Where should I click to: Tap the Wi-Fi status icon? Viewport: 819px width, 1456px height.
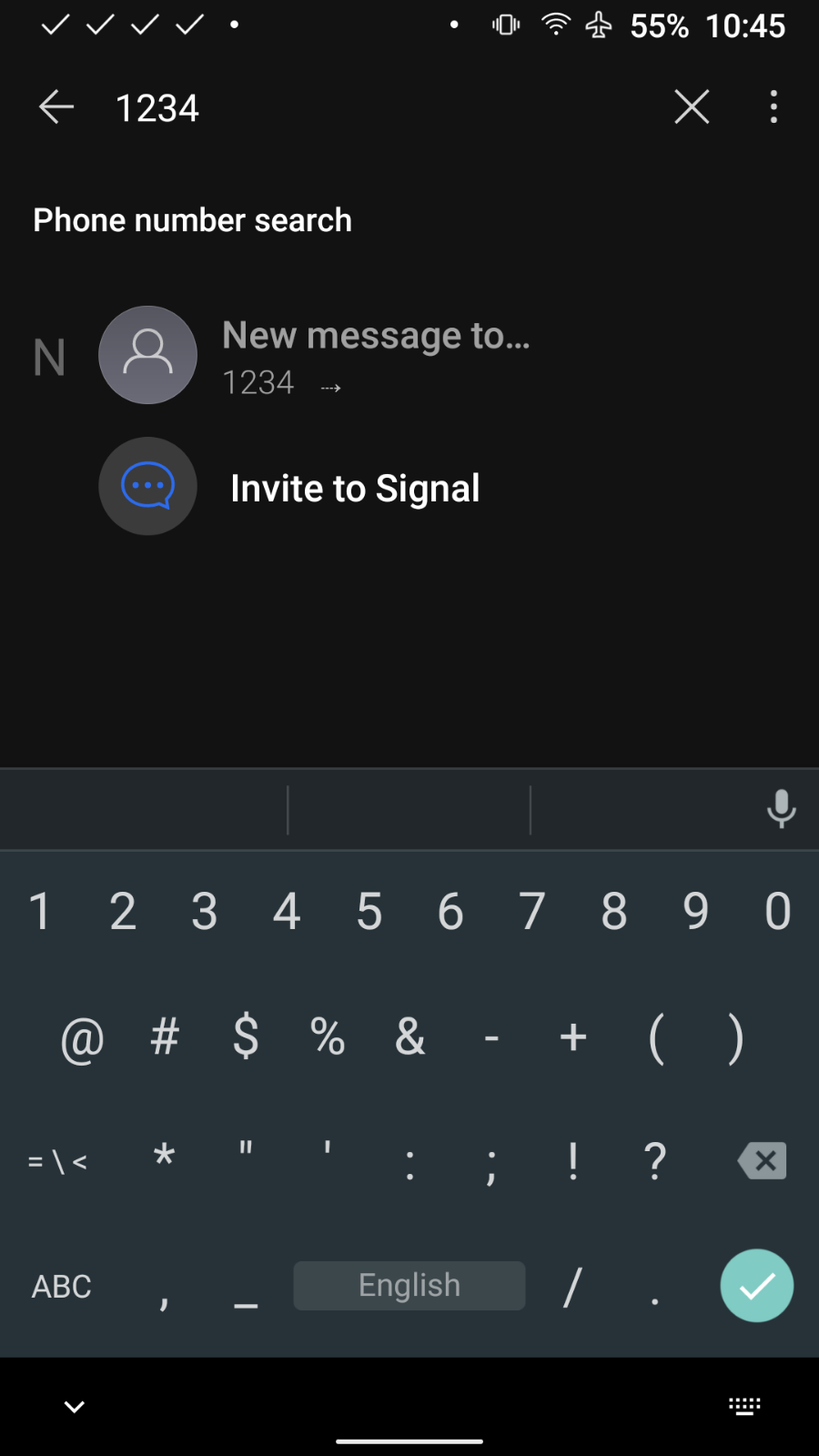[x=555, y=25]
